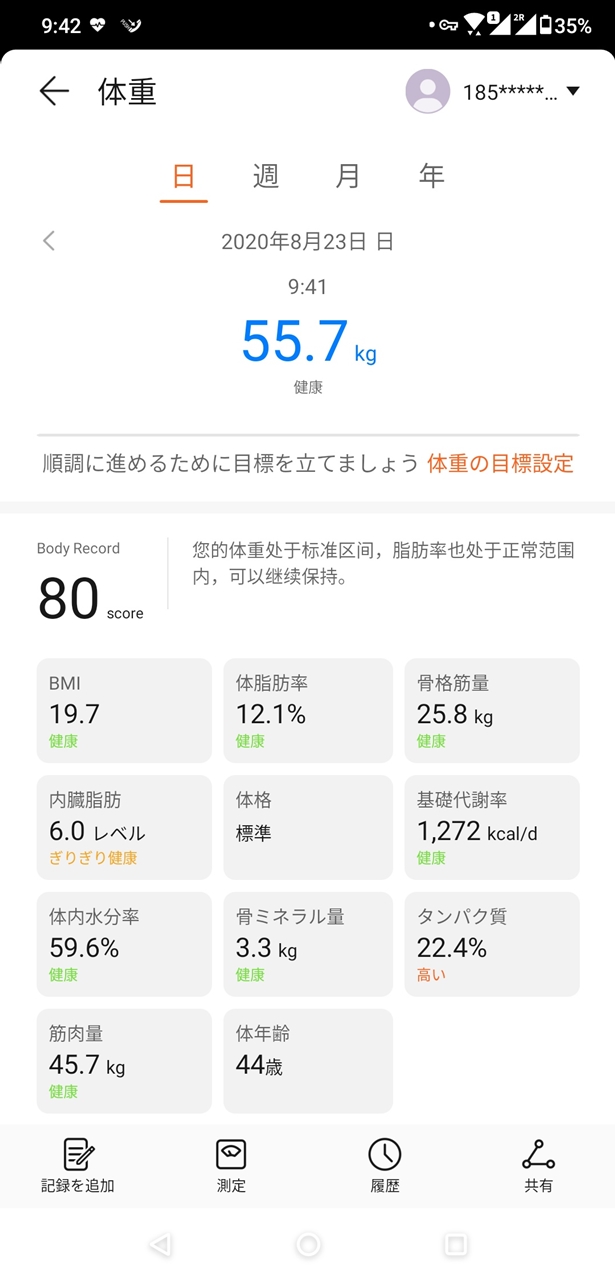The width and height of the screenshot is (615, 1280).
Task: Go to the previous day with the chevron
Action: pyautogui.click(x=49, y=241)
